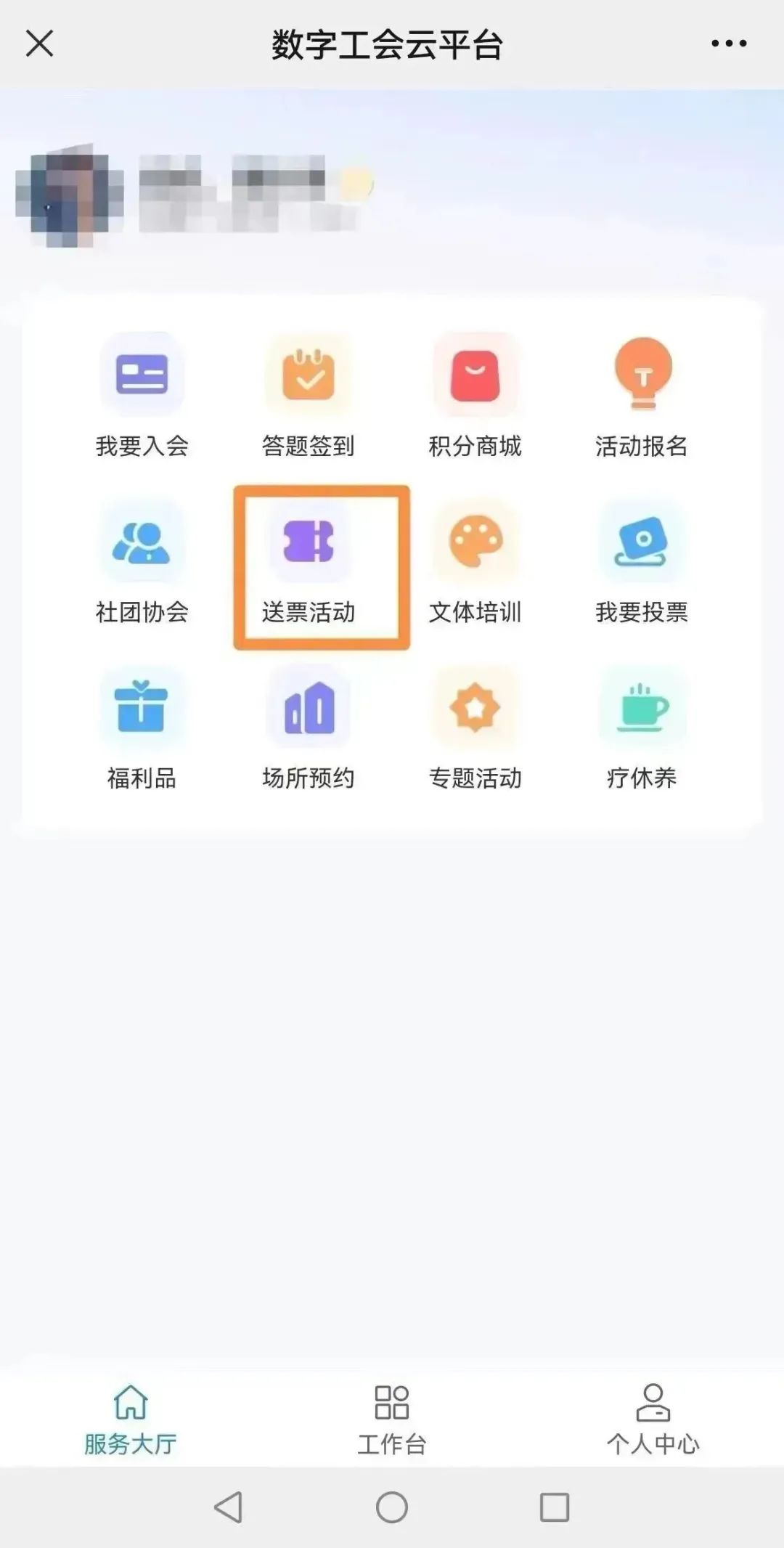Open the three-dot overflow menu
784x1548 pixels.
728,44
